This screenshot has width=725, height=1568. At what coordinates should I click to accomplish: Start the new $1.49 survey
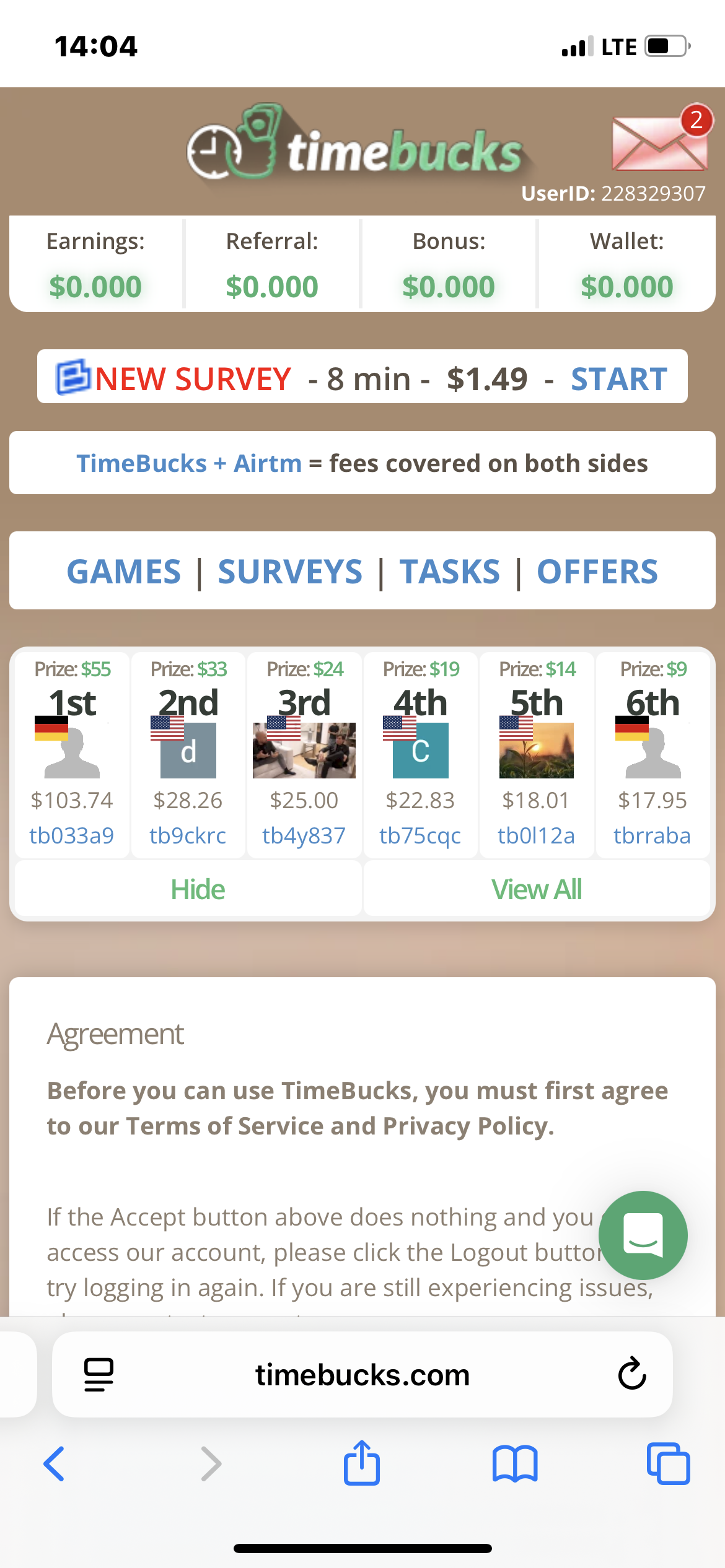click(618, 378)
